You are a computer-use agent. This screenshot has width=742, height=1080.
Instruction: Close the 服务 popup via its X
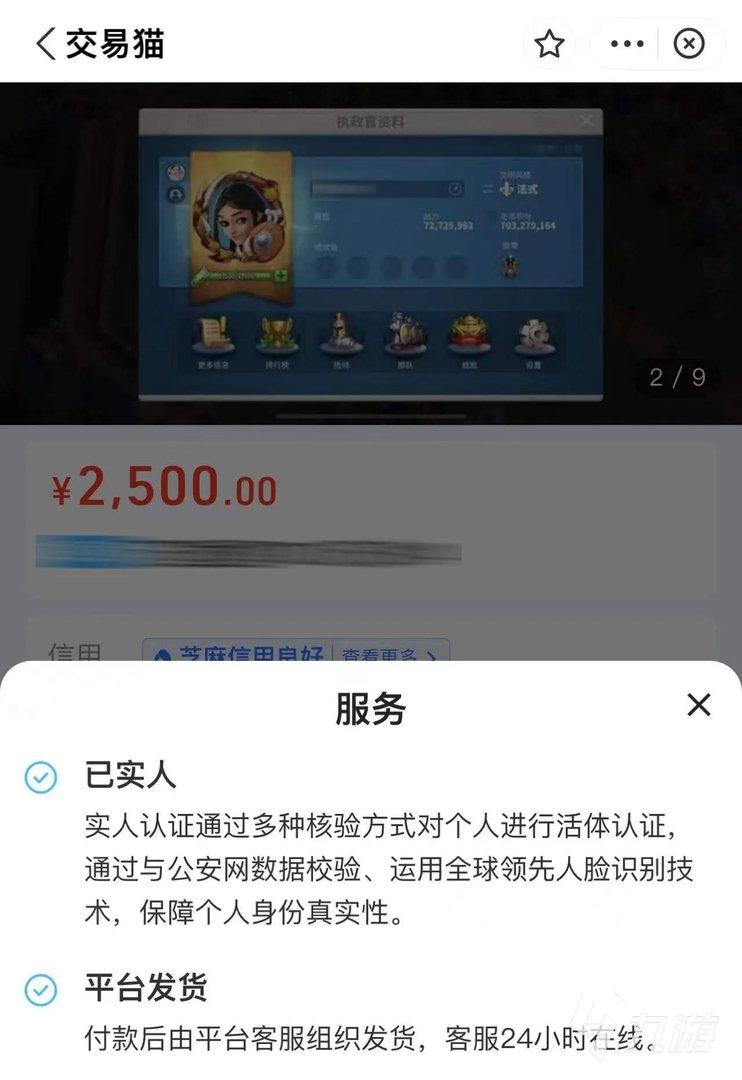point(698,706)
